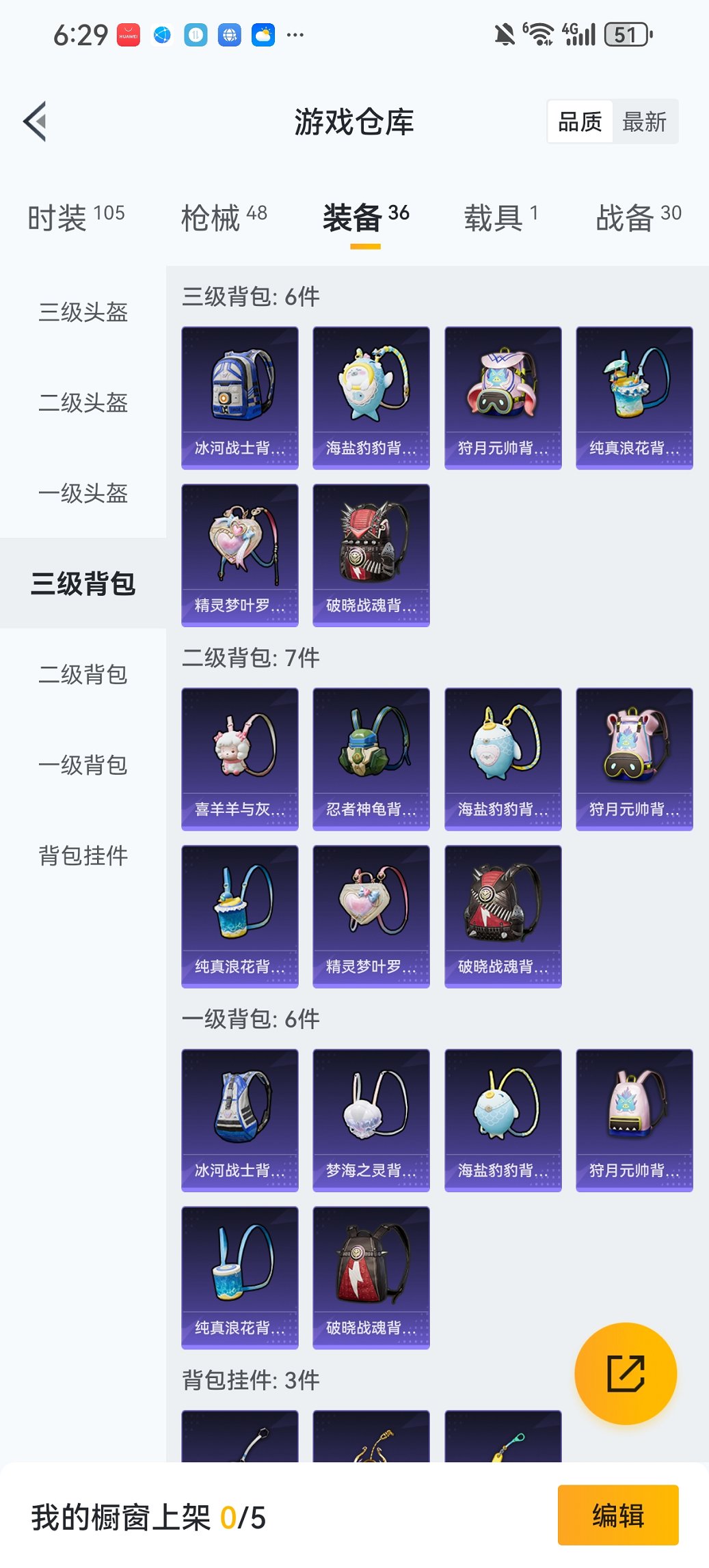This screenshot has height=1568, width=709.
Task: Jump to 一级头盔 category
Action: pyautogui.click(x=83, y=493)
